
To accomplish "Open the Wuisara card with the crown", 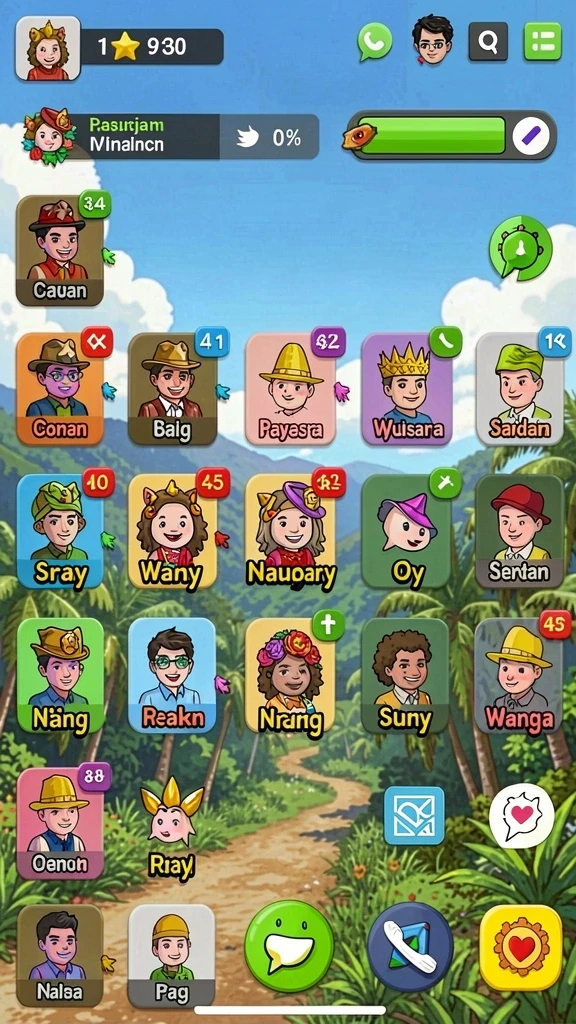I will pyautogui.click(x=408, y=389).
